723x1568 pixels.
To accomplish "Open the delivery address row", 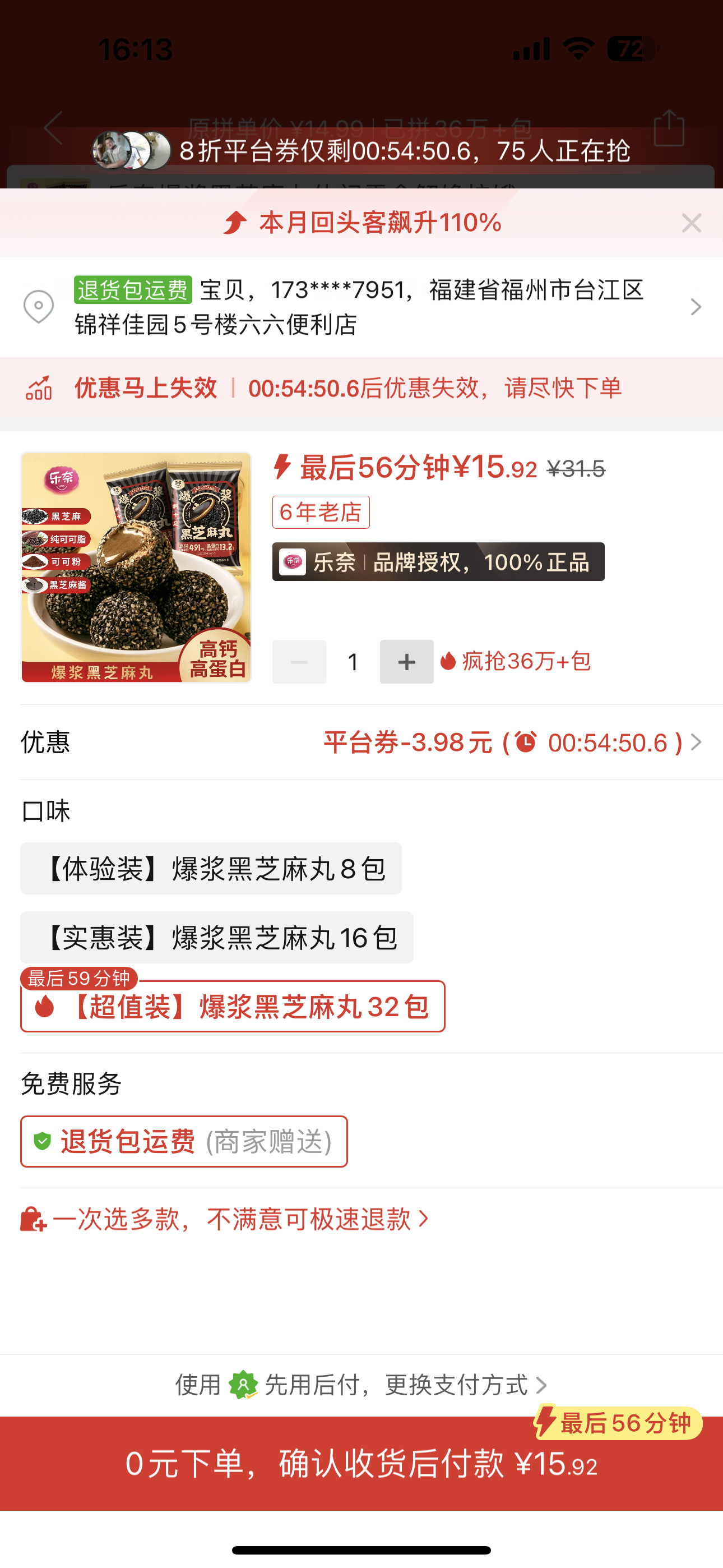I will 361,307.
